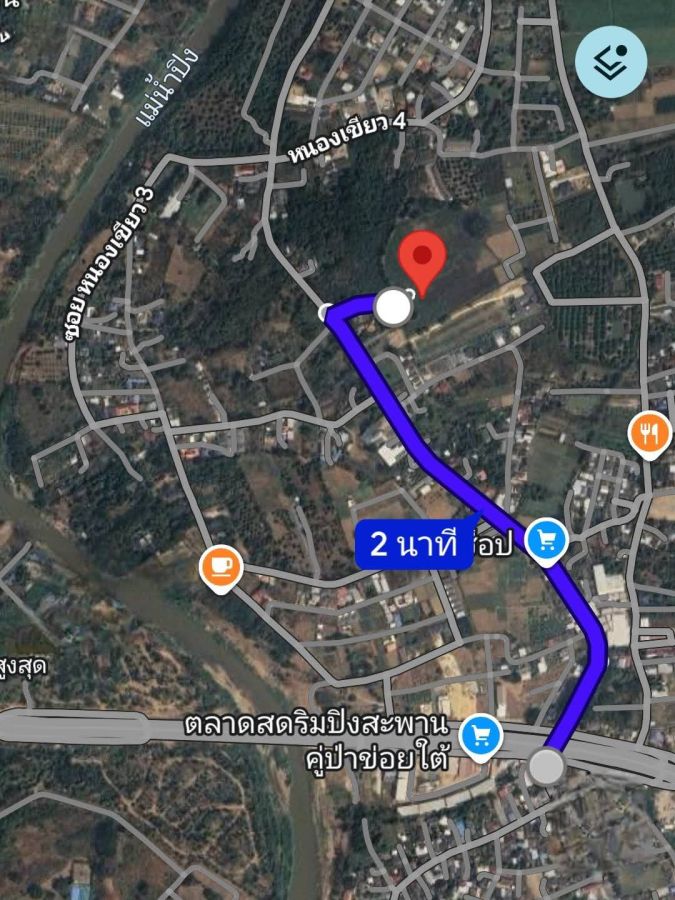The height and width of the screenshot is (900, 675).
Task: Tap the red destination pin
Action: click(421, 259)
